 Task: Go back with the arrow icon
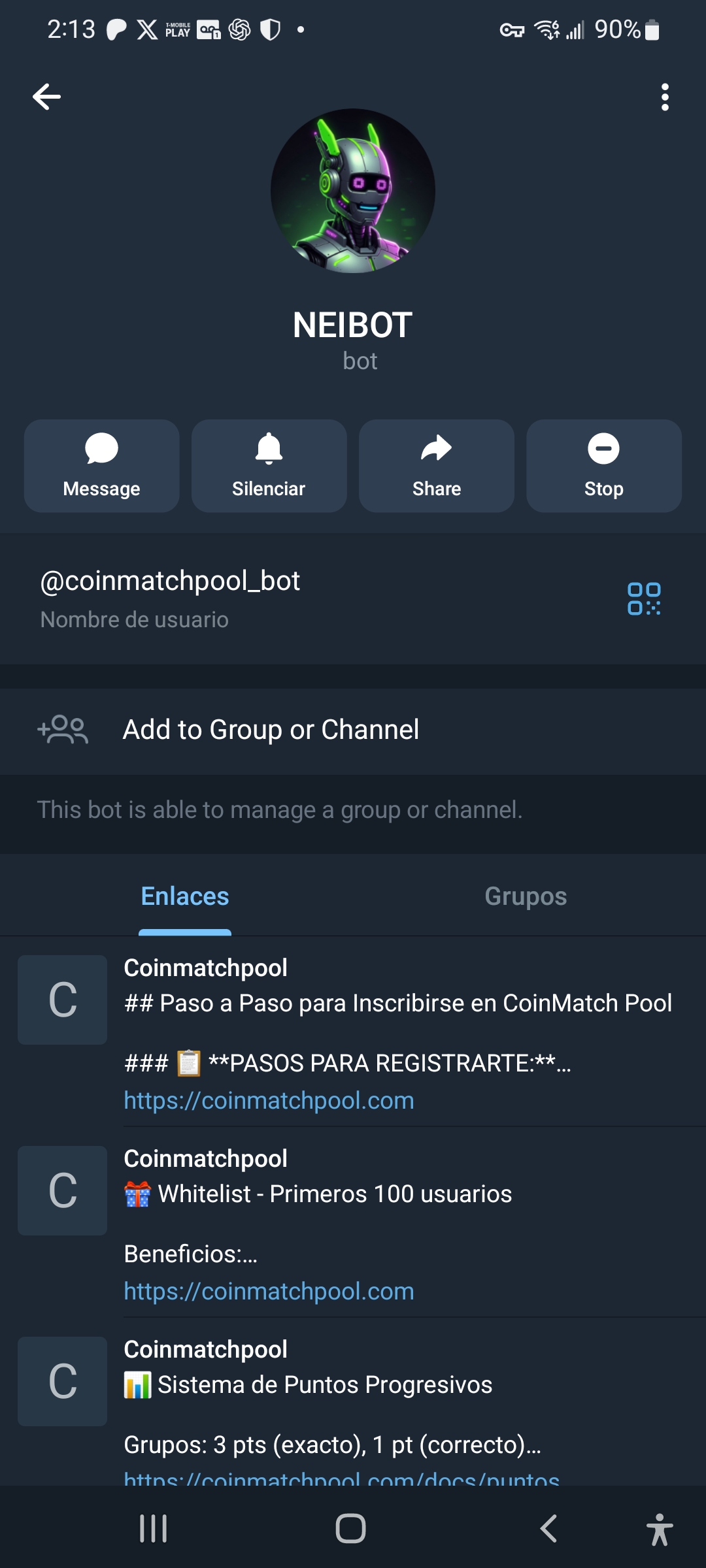[46, 97]
